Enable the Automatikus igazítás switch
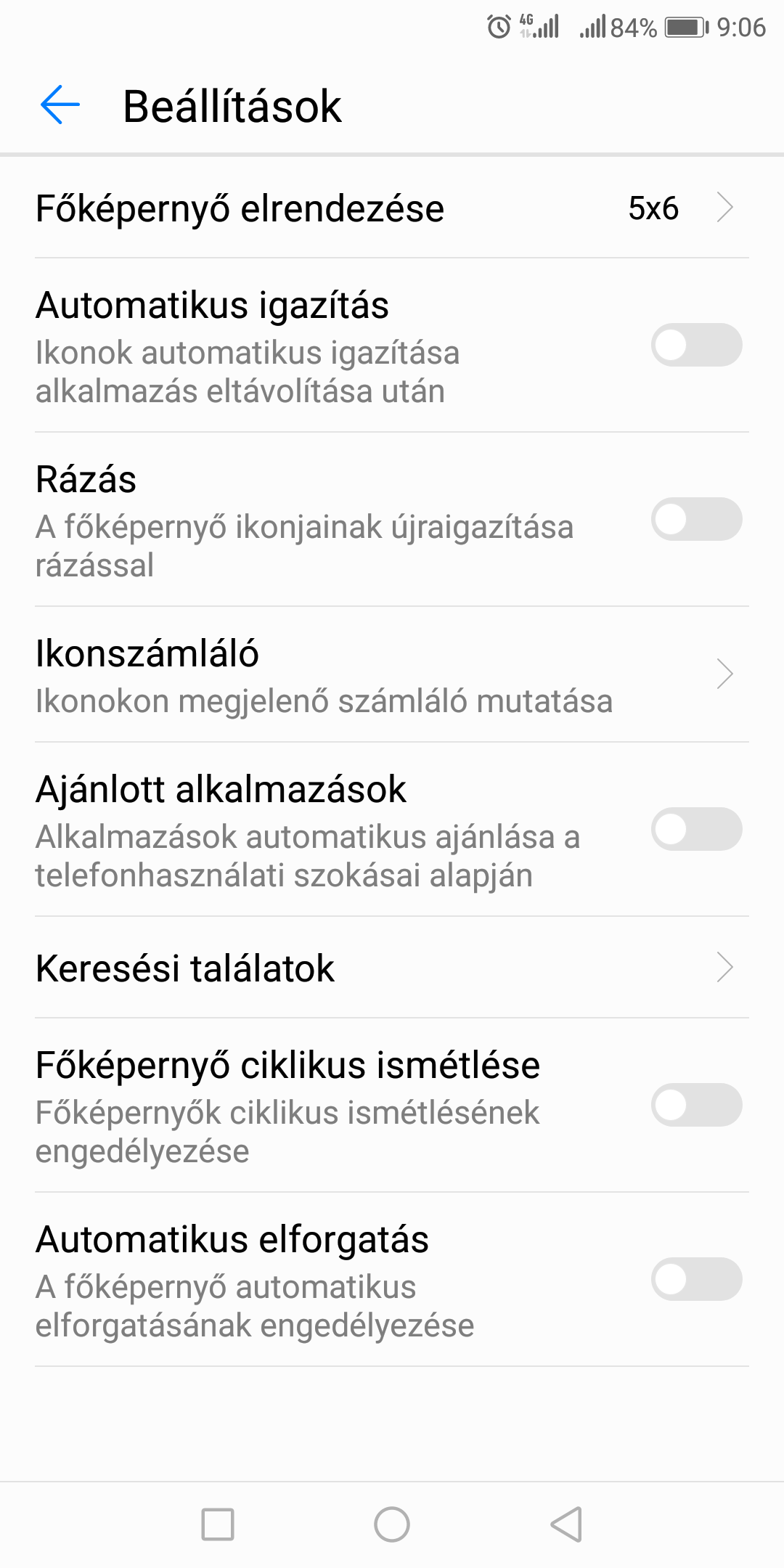The width and height of the screenshot is (784, 1568). pos(696,345)
